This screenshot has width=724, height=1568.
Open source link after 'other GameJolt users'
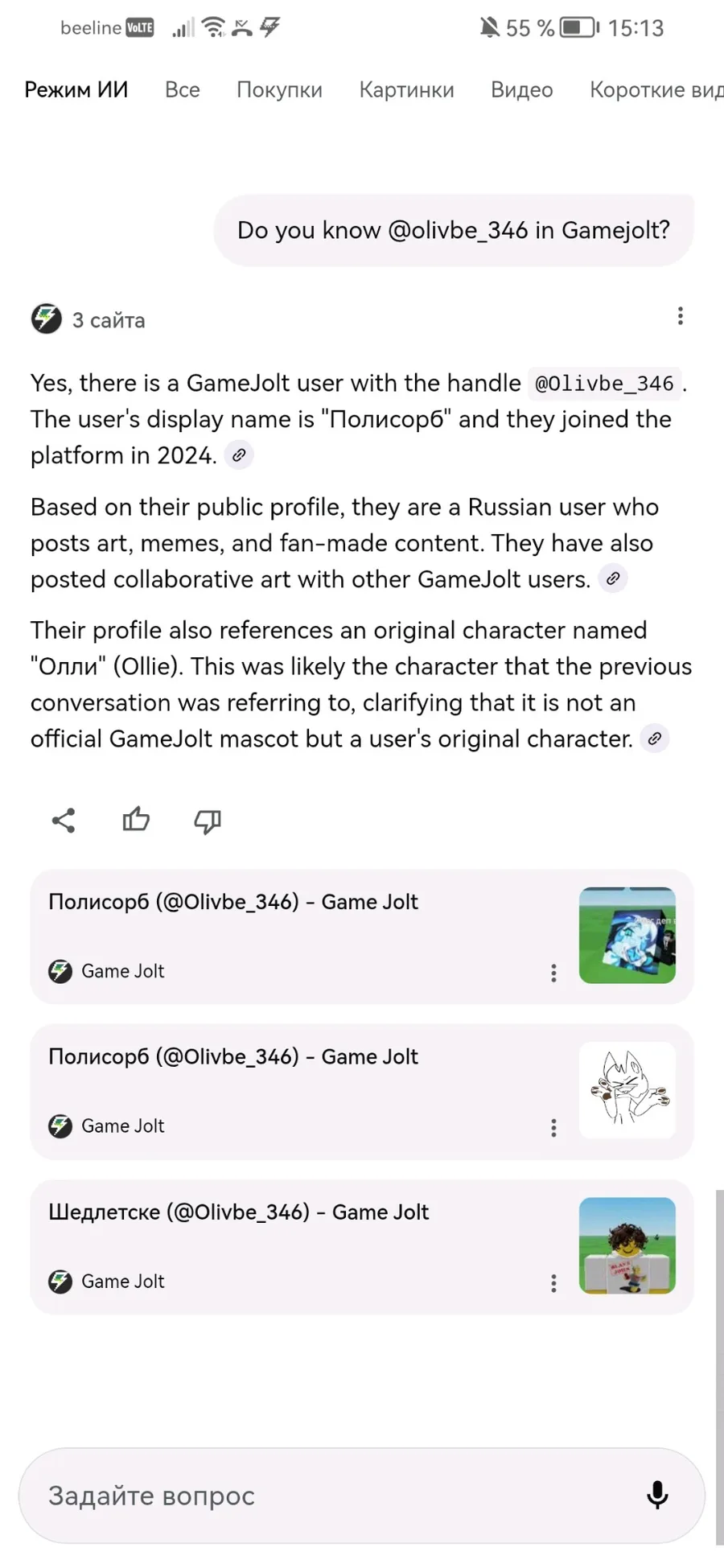point(613,579)
